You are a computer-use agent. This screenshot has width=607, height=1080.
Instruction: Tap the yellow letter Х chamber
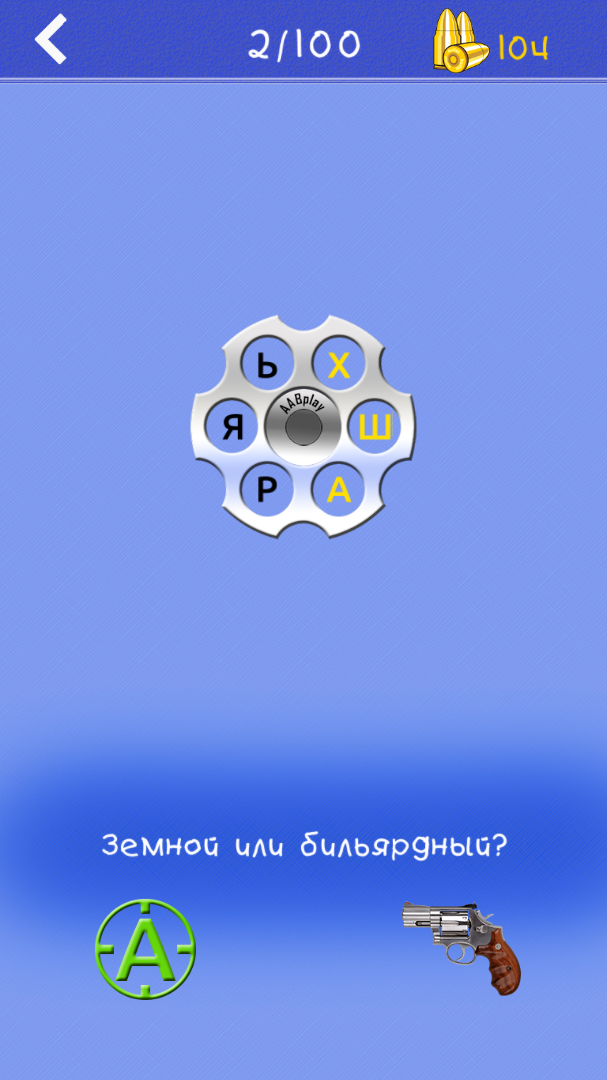click(x=340, y=365)
